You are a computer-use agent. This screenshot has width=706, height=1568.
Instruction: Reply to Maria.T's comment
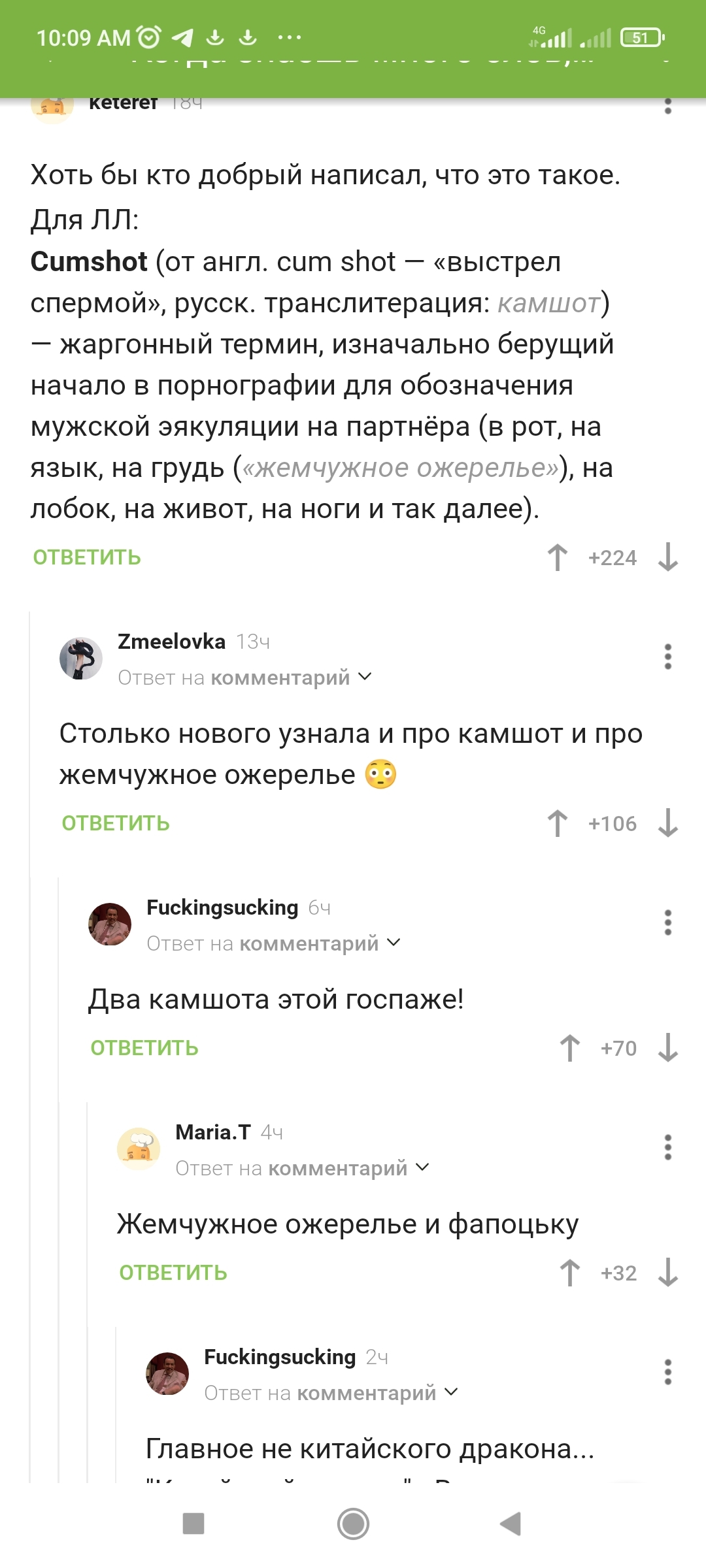[x=173, y=1273]
